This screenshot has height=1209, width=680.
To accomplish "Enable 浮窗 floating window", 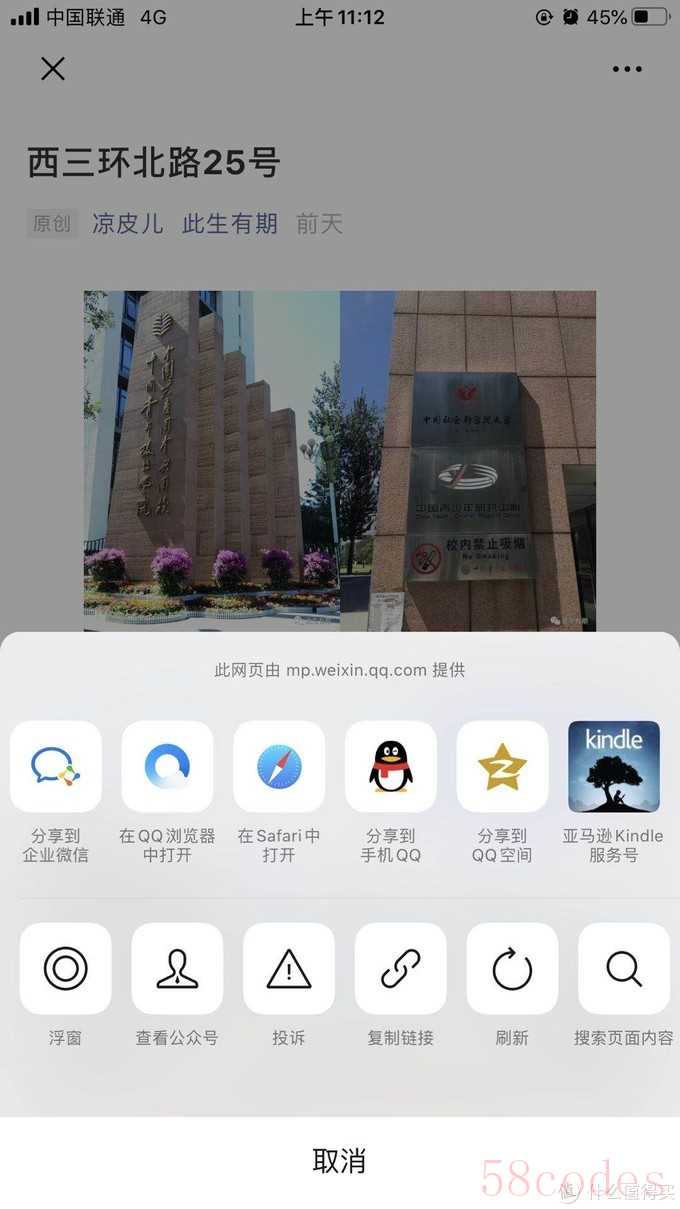I will click(65, 969).
